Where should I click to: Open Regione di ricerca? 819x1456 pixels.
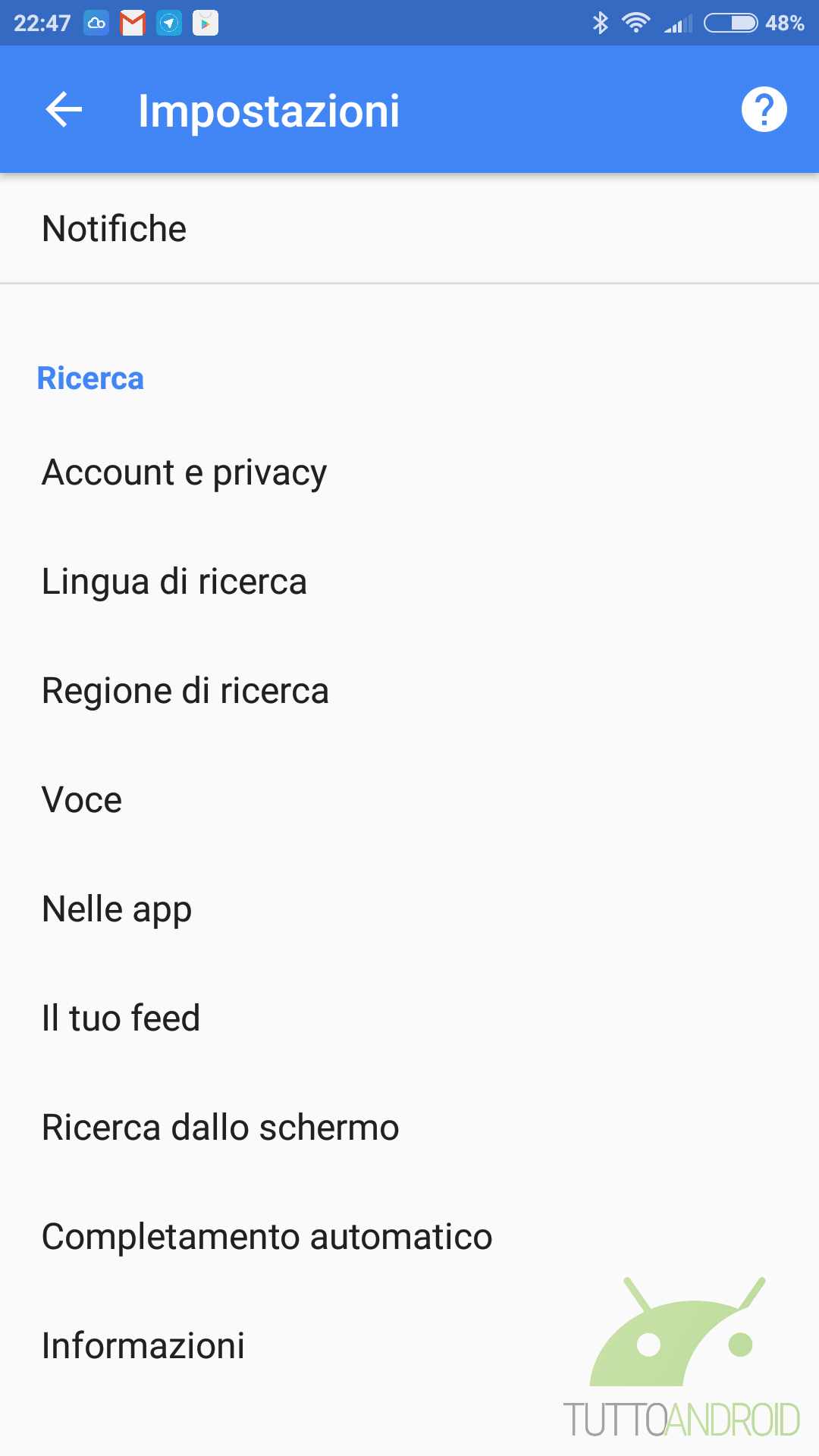point(409,691)
